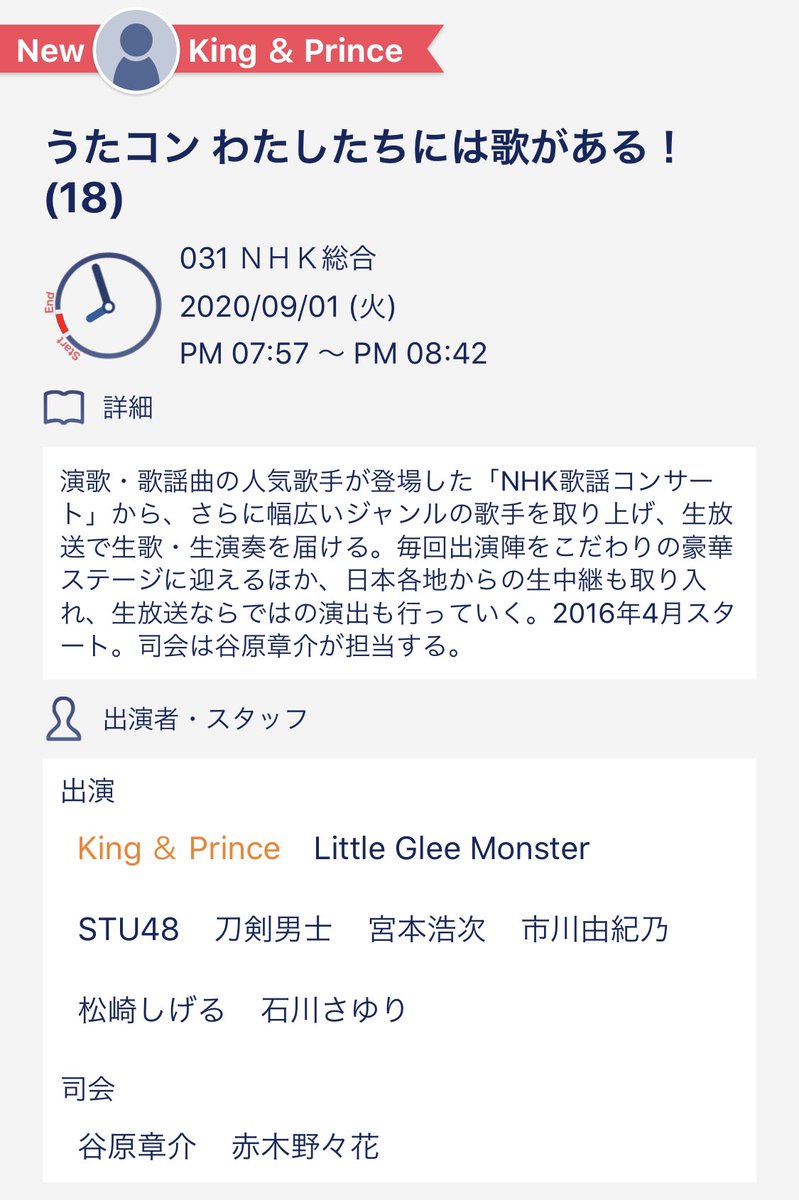View performer 宮本浩次
Viewport: 799px width, 1200px height.
(x=427, y=929)
